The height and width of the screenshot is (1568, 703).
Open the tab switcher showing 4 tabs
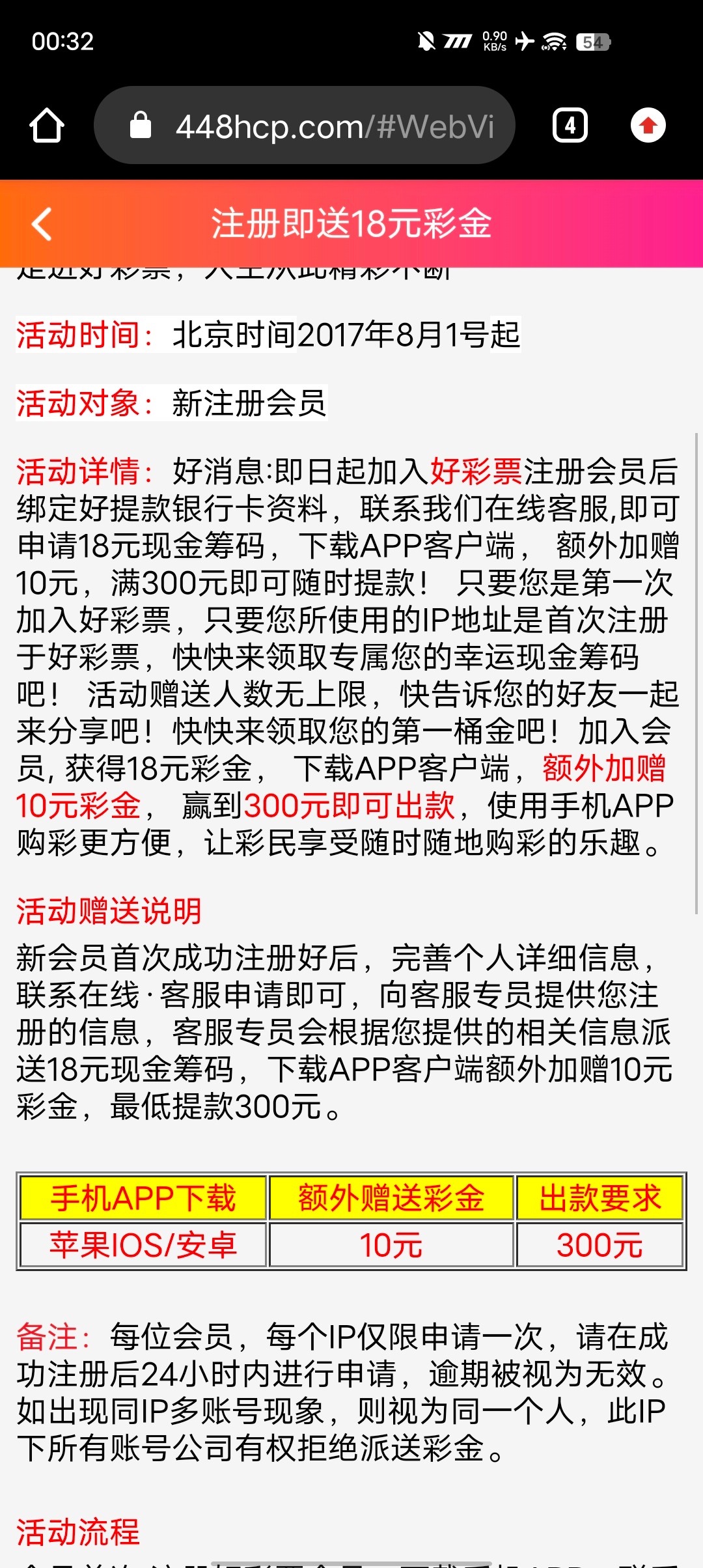pos(570,126)
